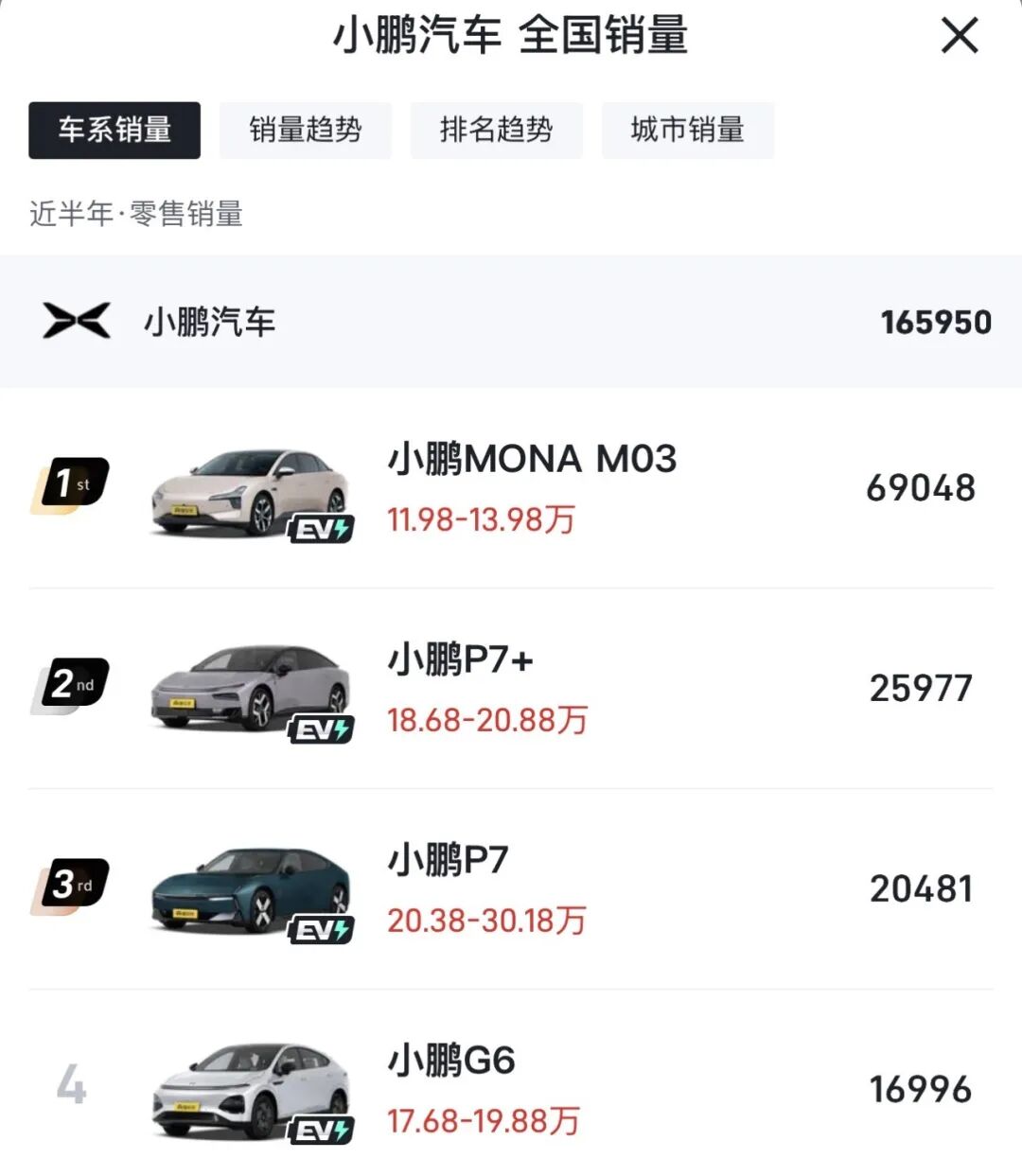Select the 车系销量 tab
This screenshot has height=1176, width=1022.
(x=115, y=130)
